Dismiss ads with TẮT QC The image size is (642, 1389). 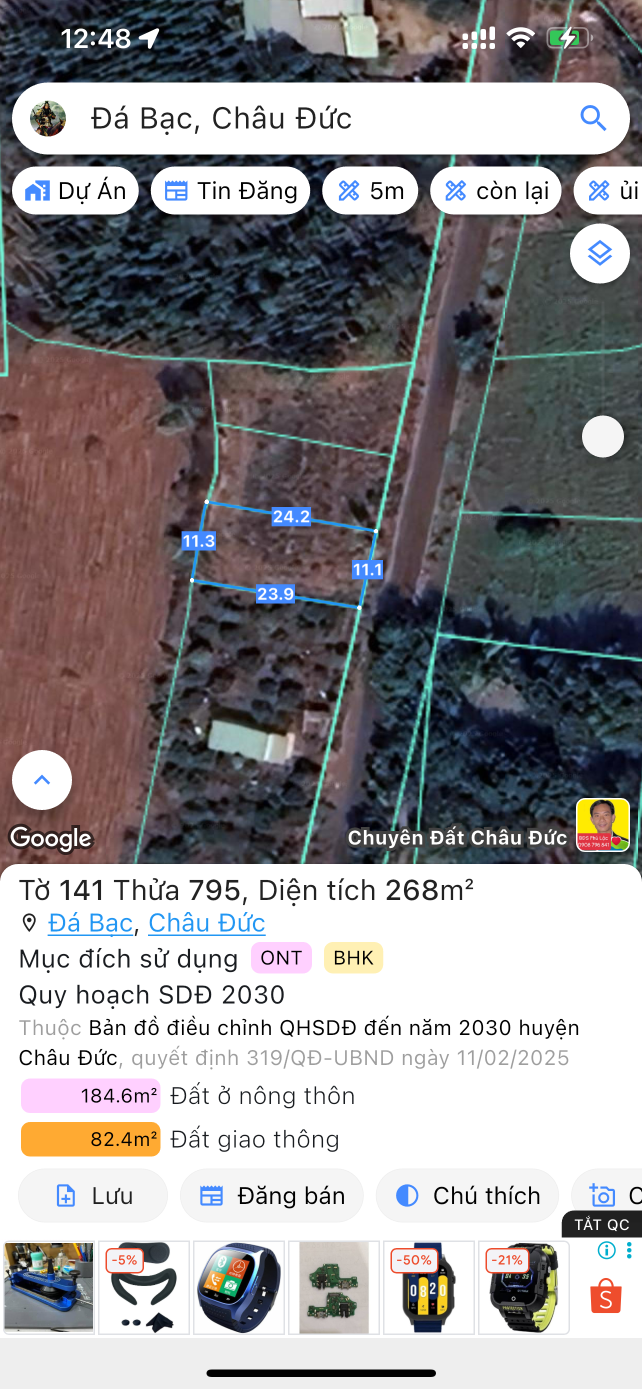601,1225
